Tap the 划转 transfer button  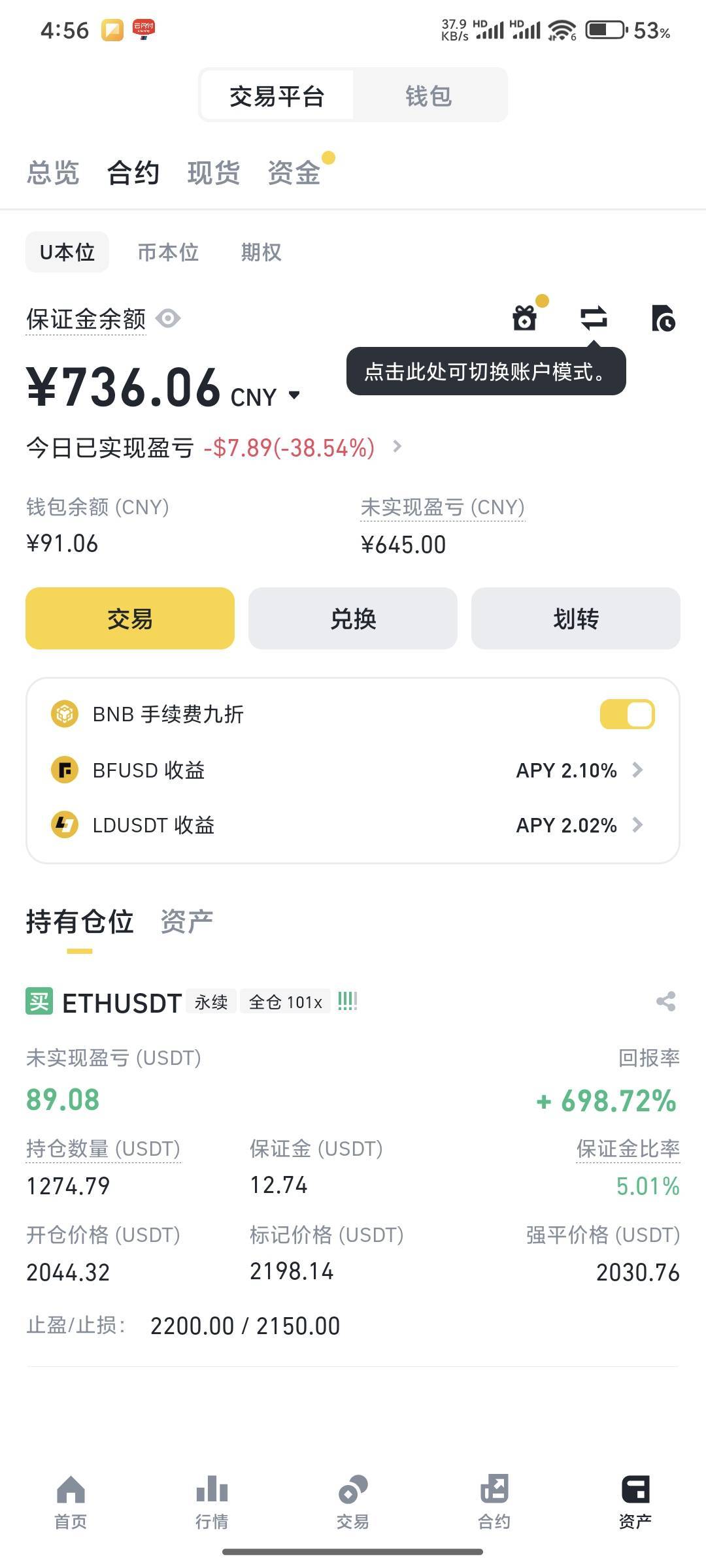pos(576,618)
